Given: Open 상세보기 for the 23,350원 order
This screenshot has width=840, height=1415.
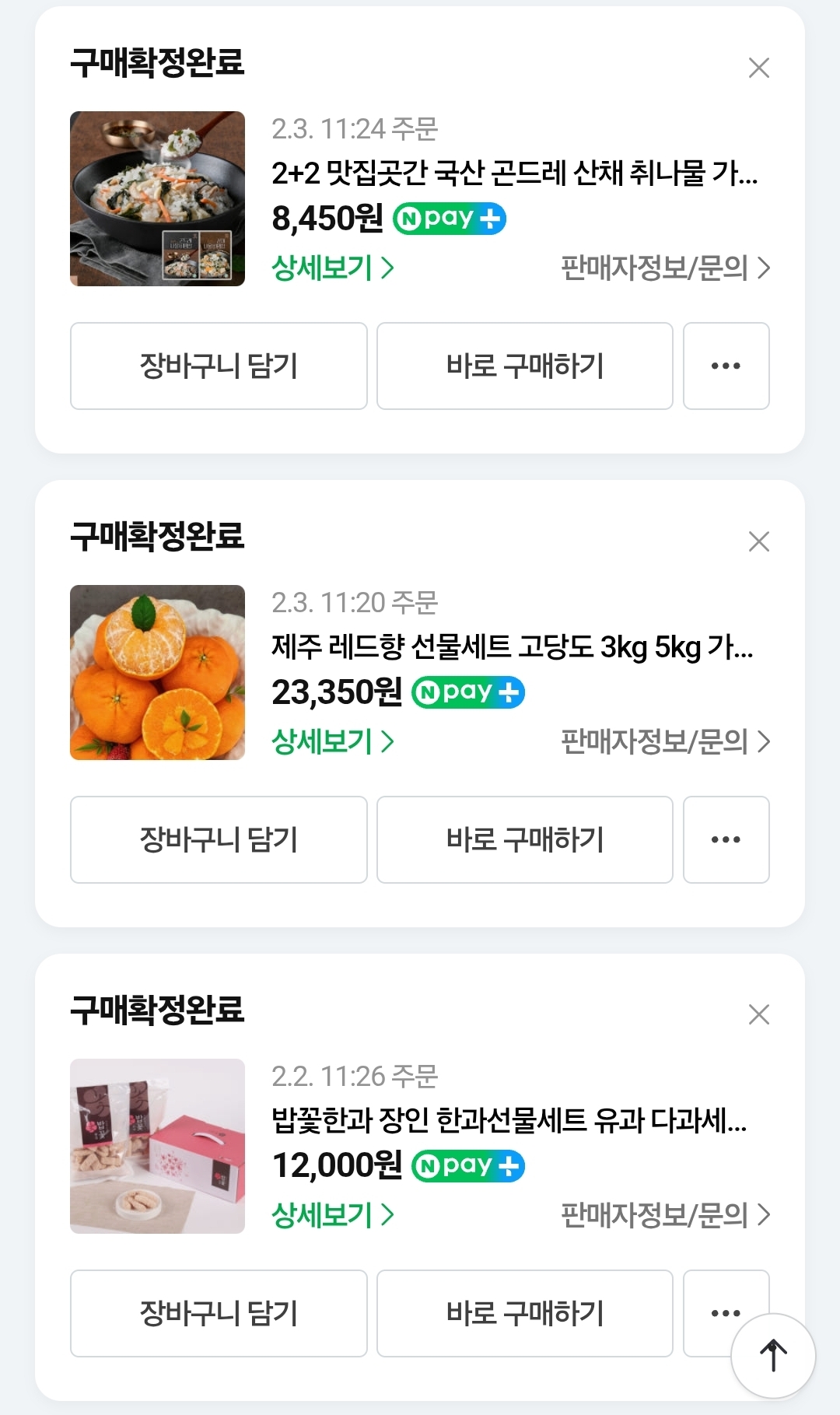Looking at the screenshot, I should click(332, 742).
